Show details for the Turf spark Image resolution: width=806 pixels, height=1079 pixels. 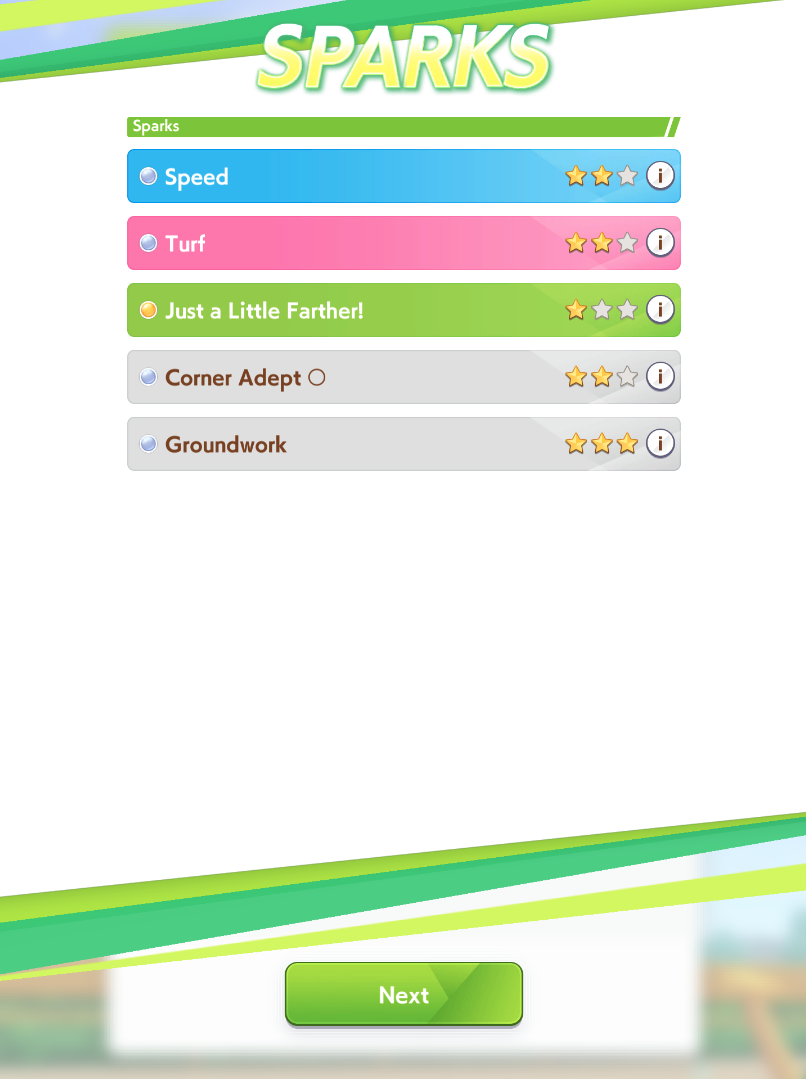(660, 243)
